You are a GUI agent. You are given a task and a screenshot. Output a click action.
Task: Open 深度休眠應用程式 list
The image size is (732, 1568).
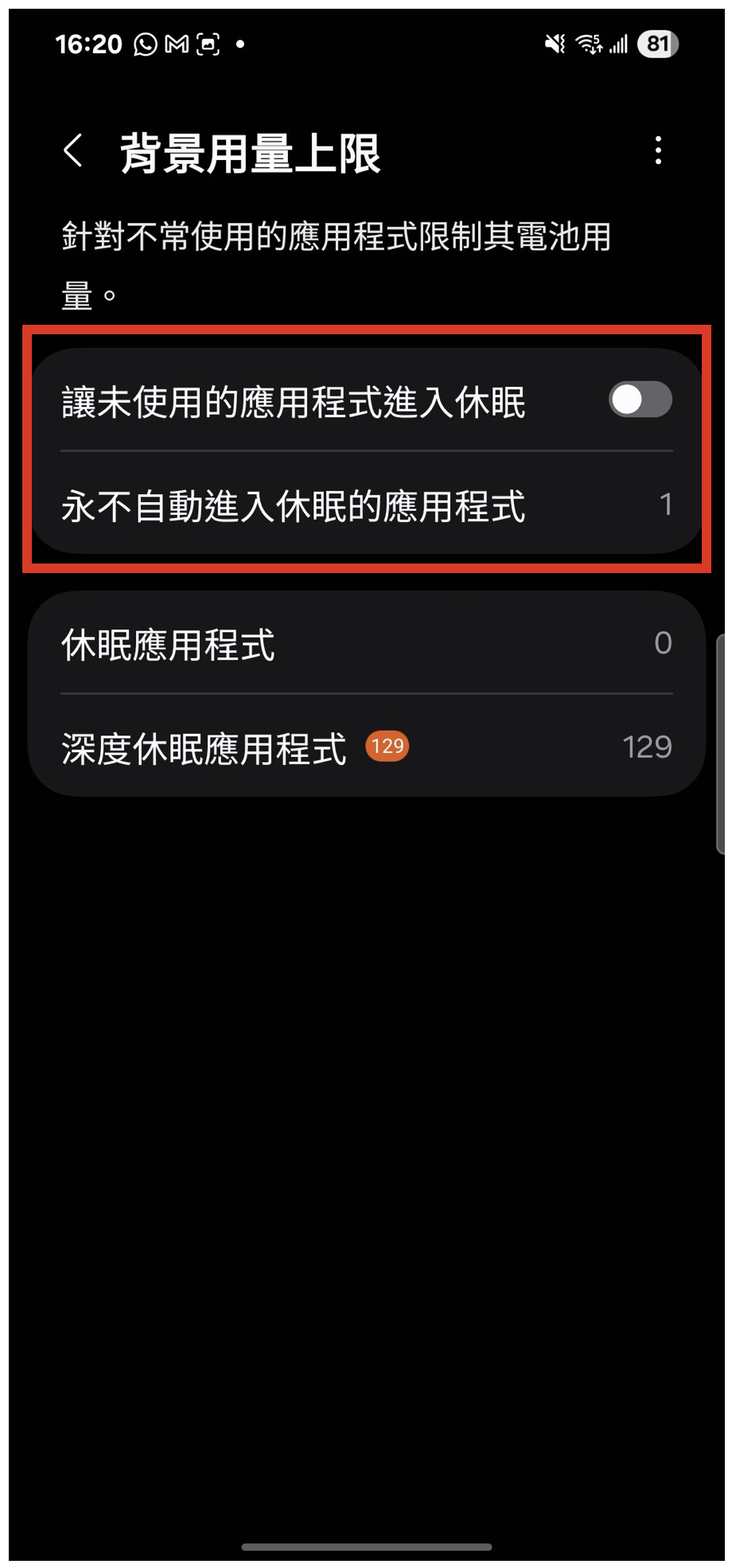coord(366,747)
